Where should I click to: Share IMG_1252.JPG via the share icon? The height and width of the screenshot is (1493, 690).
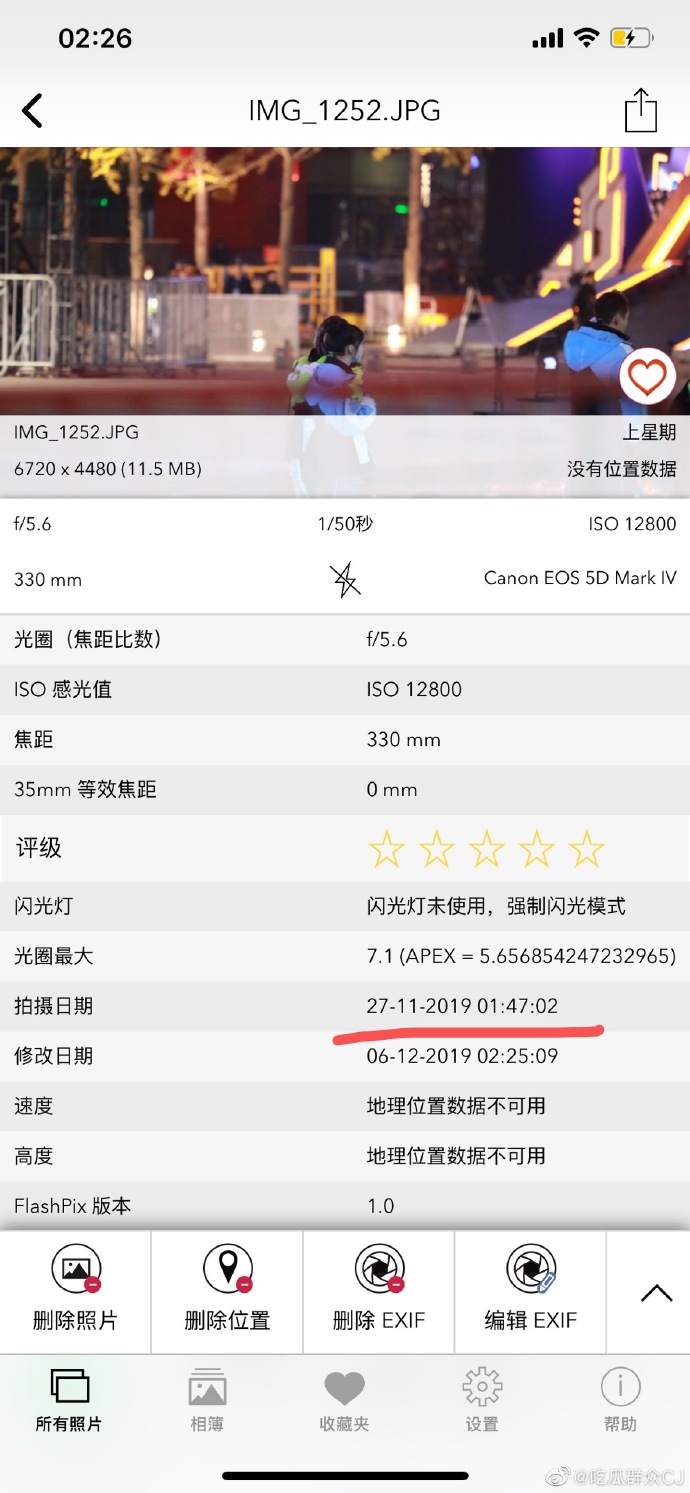pos(640,110)
